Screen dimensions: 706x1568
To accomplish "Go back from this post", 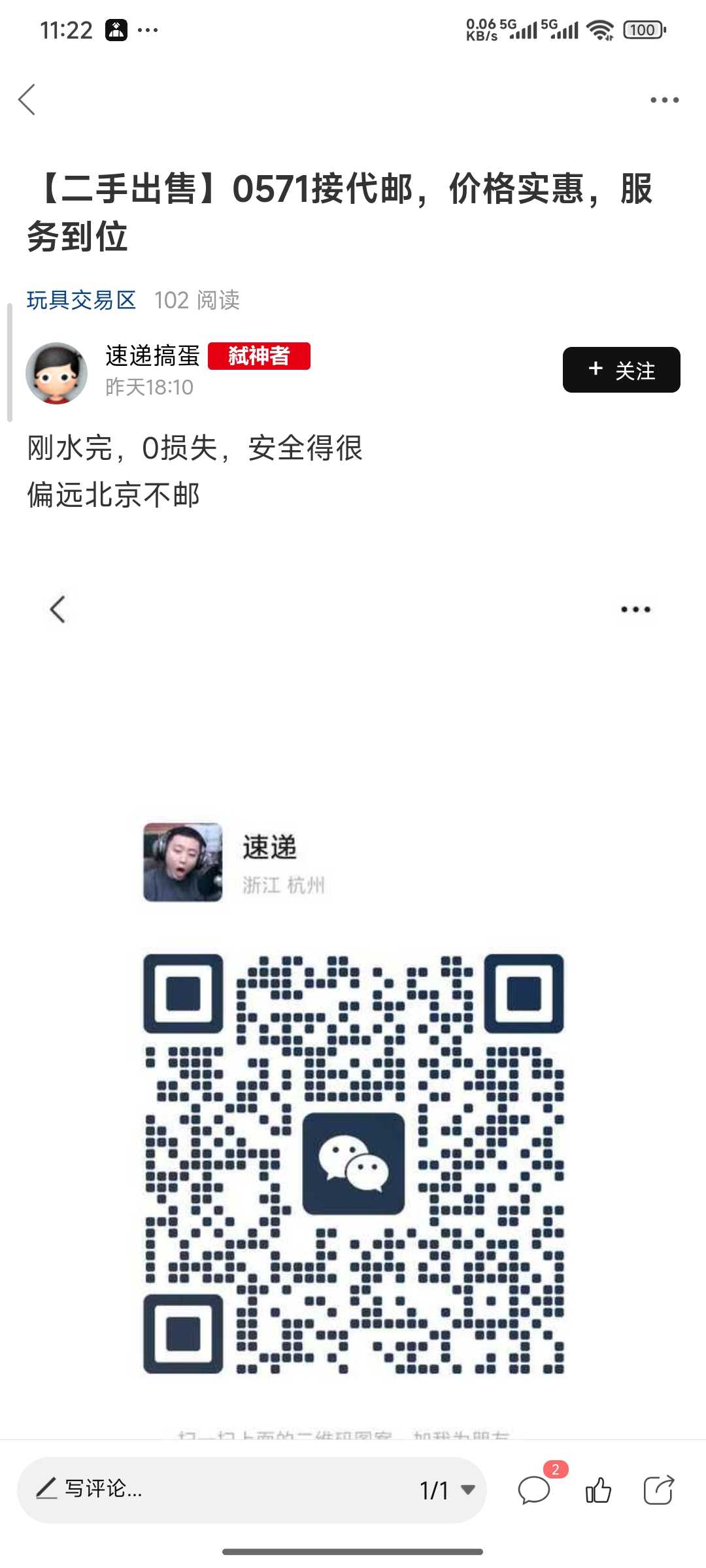I will click(27, 100).
